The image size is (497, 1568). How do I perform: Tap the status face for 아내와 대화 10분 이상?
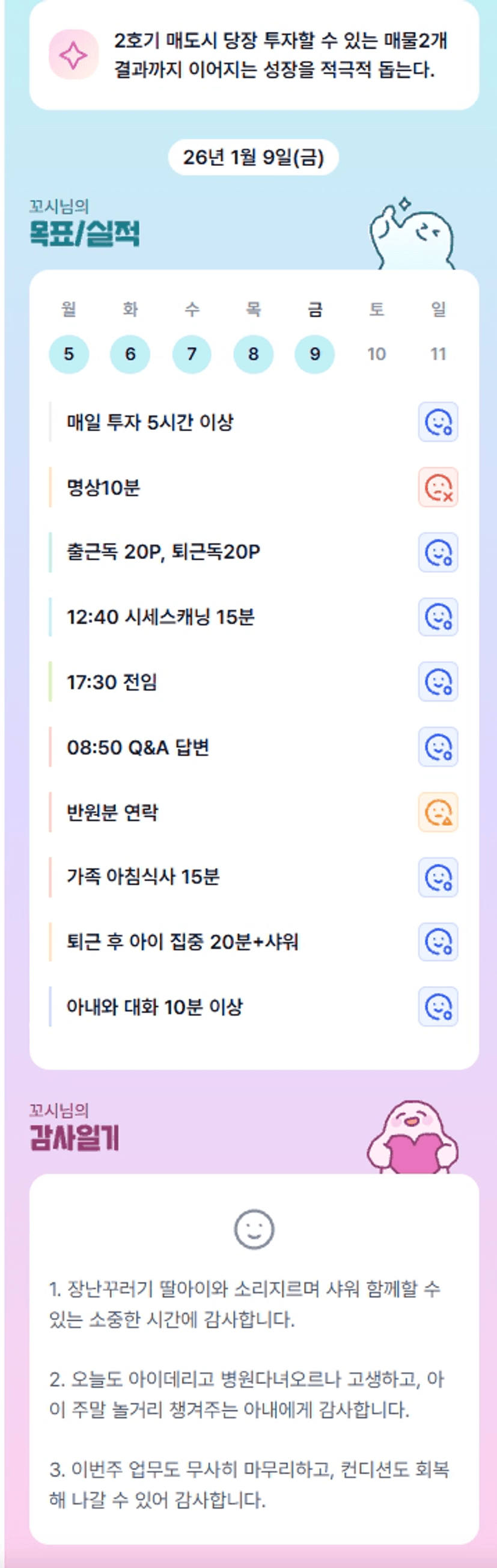[x=438, y=1007]
